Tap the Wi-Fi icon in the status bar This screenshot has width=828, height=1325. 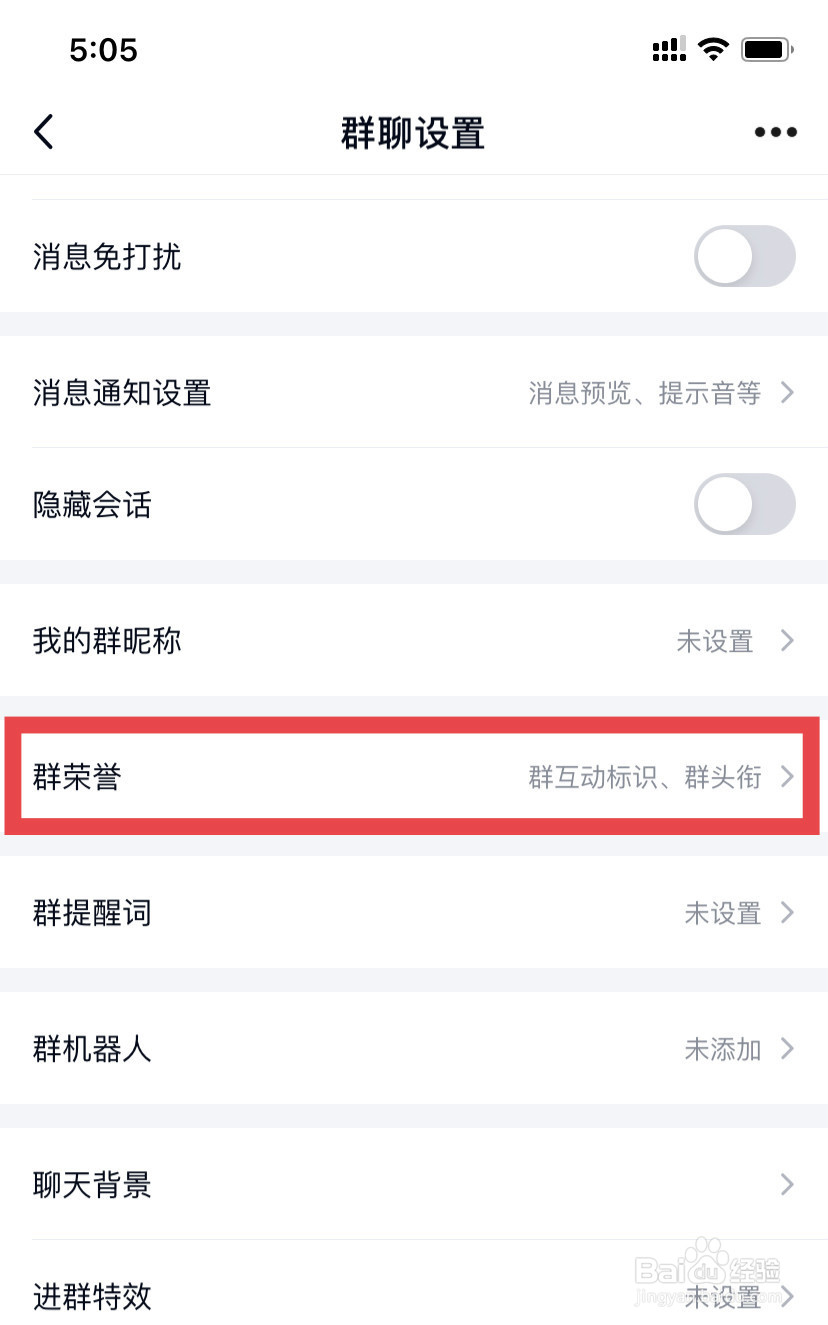(713, 49)
